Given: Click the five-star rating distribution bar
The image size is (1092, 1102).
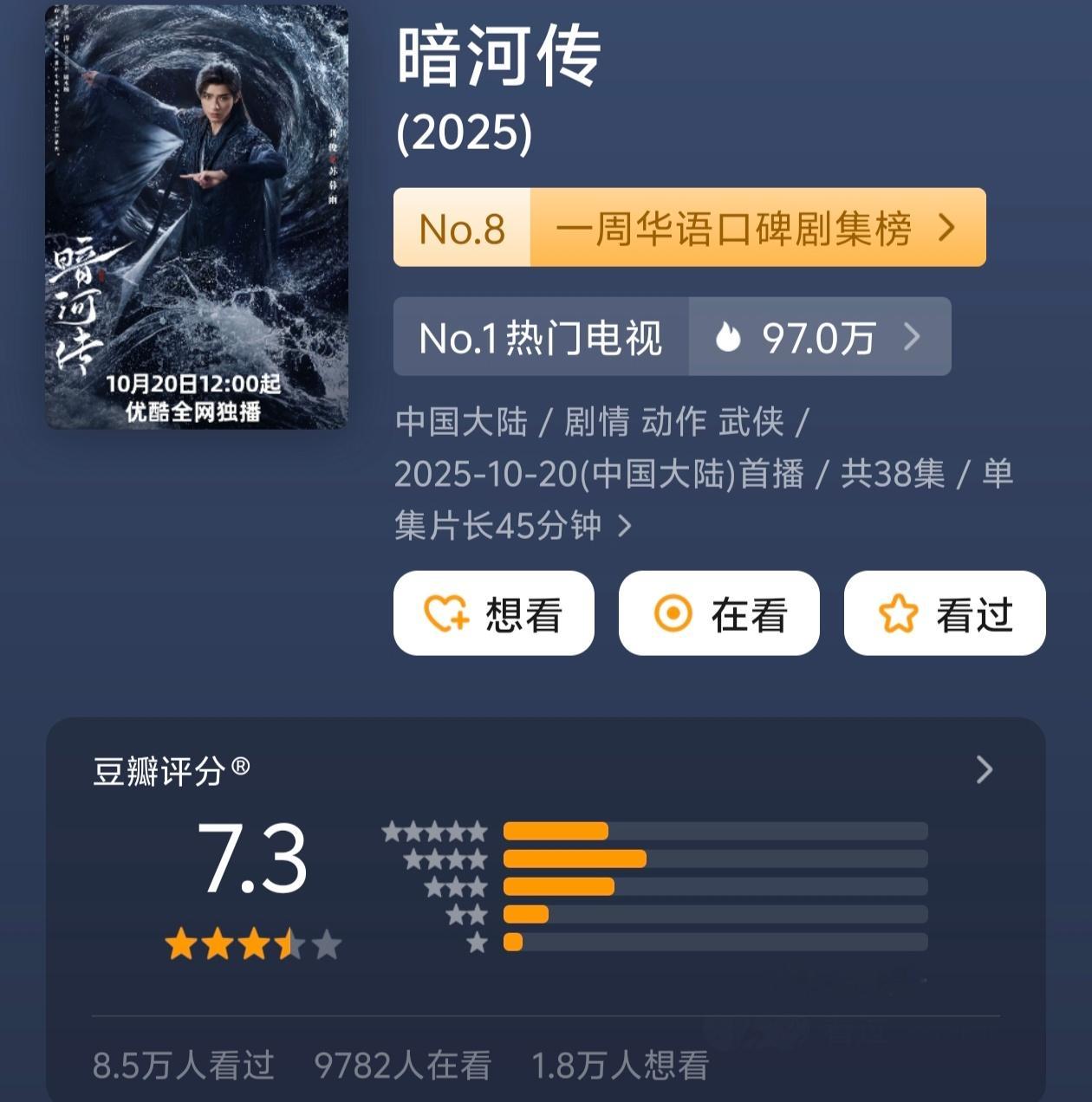Looking at the screenshot, I should [x=555, y=830].
